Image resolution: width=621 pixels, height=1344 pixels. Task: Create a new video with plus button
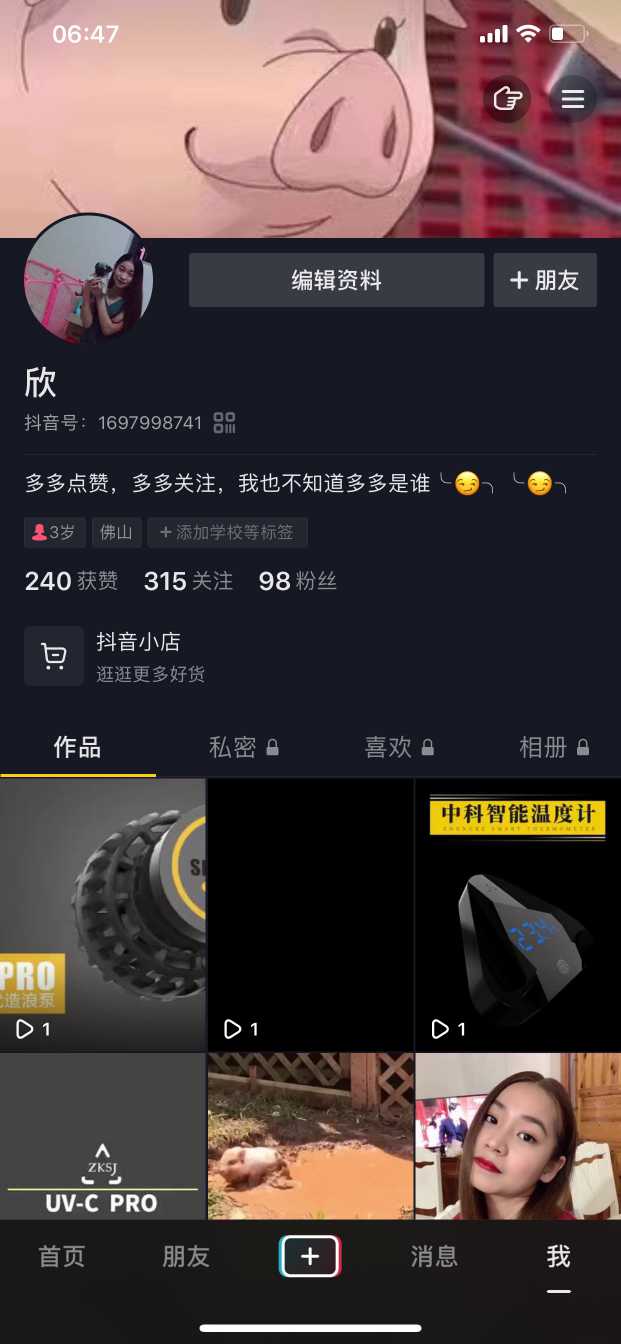[x=310, y=1256]
